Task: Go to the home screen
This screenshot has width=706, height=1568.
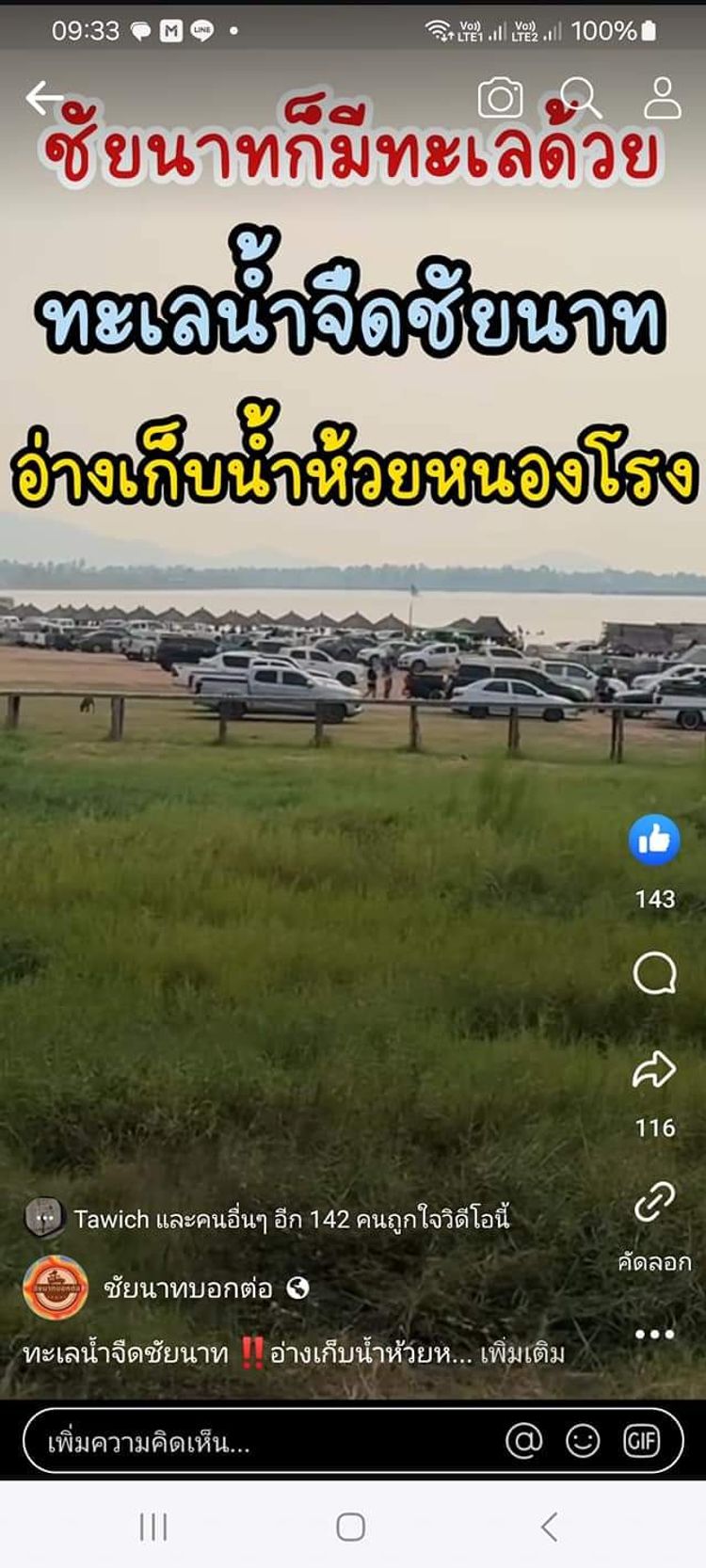Action: click(351, 1527)
